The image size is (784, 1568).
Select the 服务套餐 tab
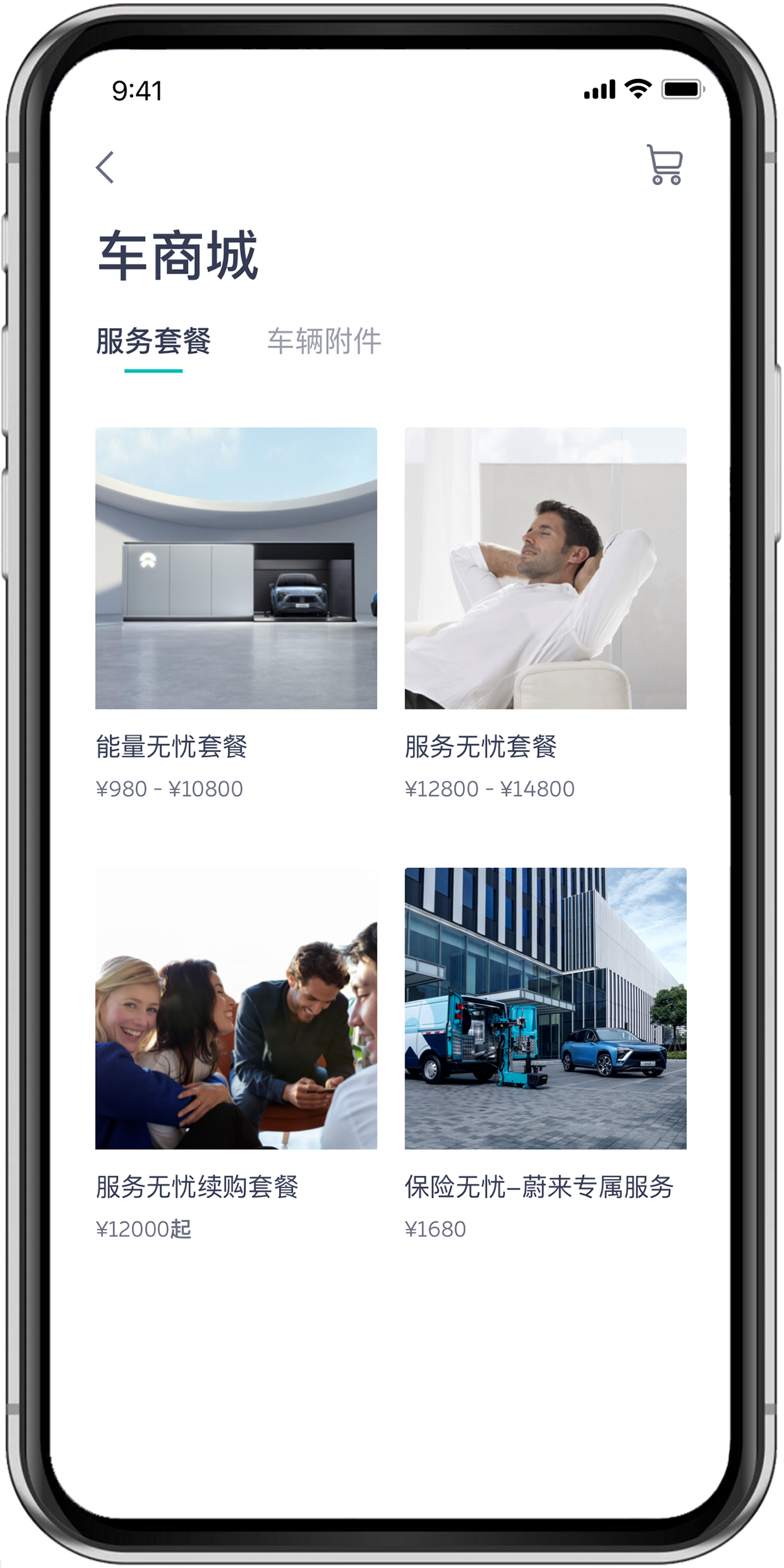tap(153, 342)
